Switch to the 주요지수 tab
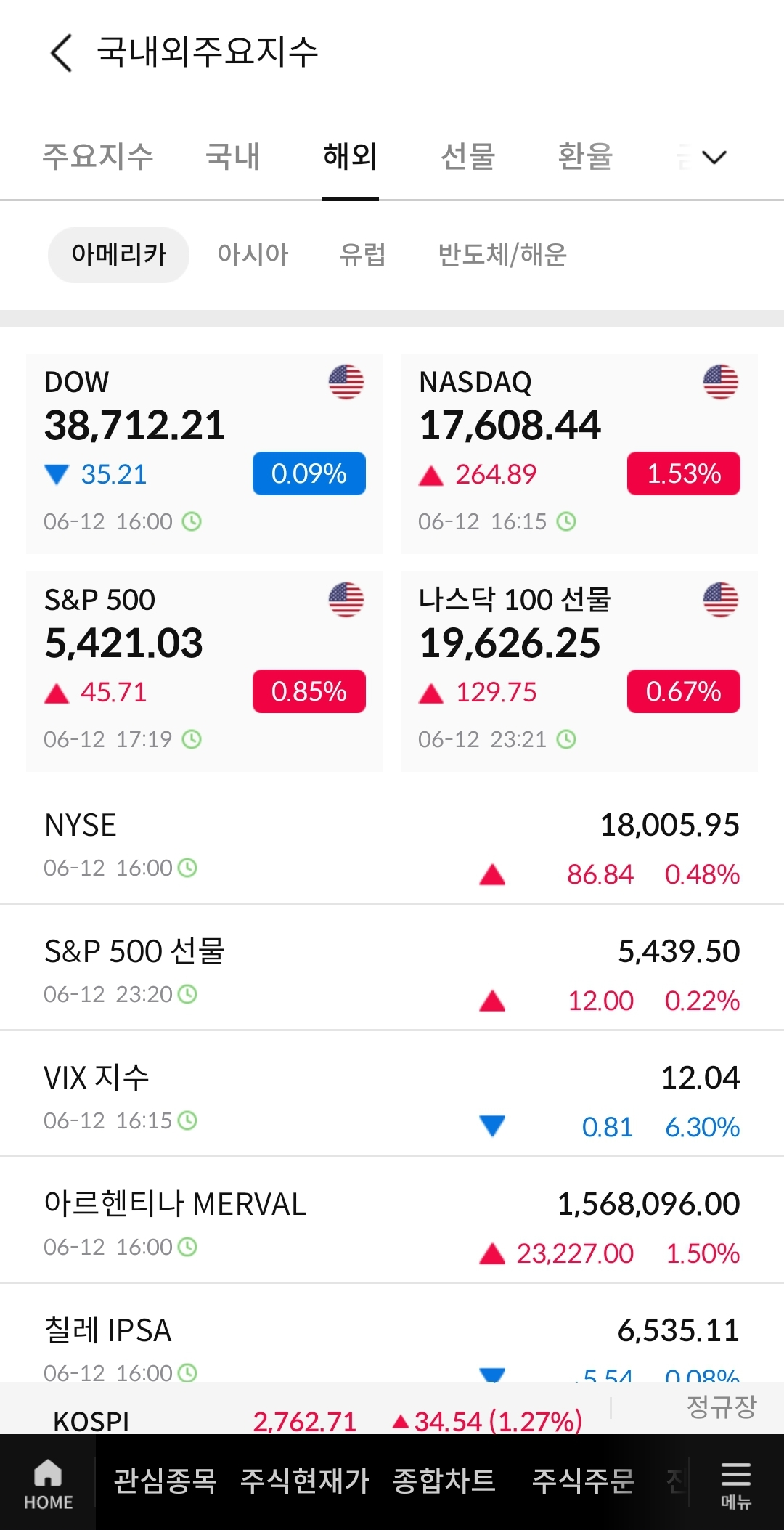The image size is (784, 1530). pyautogui.click(x=98, y=156)
